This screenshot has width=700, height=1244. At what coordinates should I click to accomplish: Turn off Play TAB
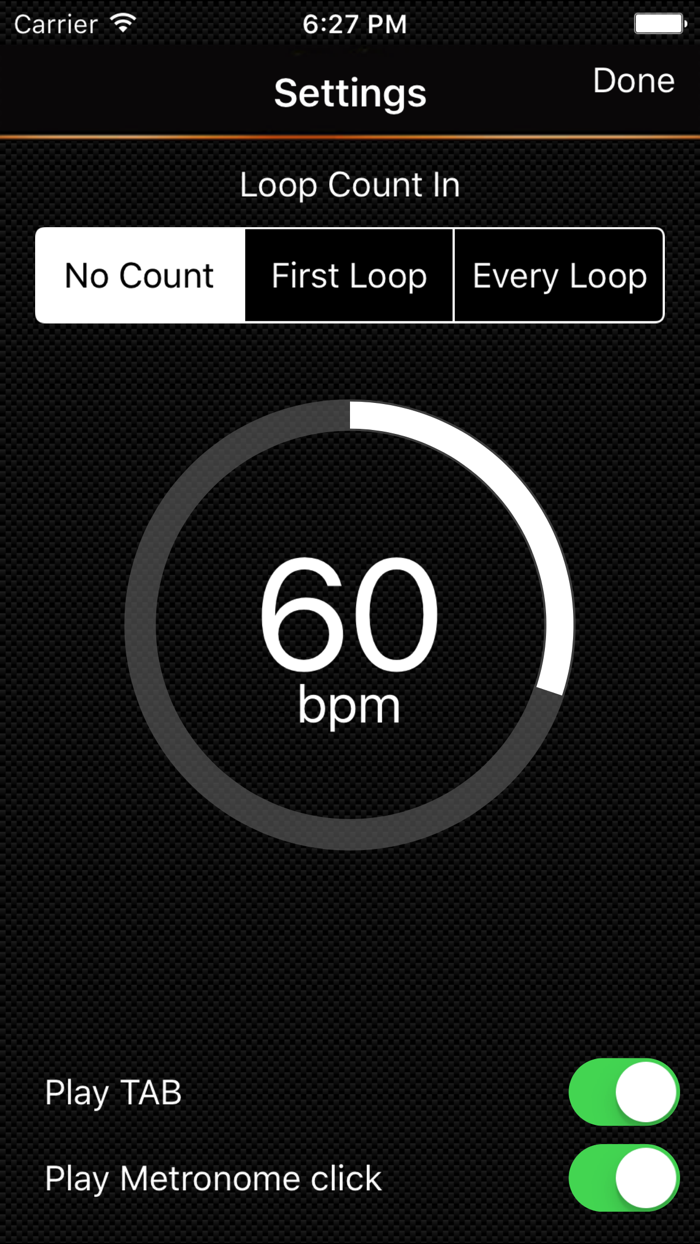(x=623, y=1092)
